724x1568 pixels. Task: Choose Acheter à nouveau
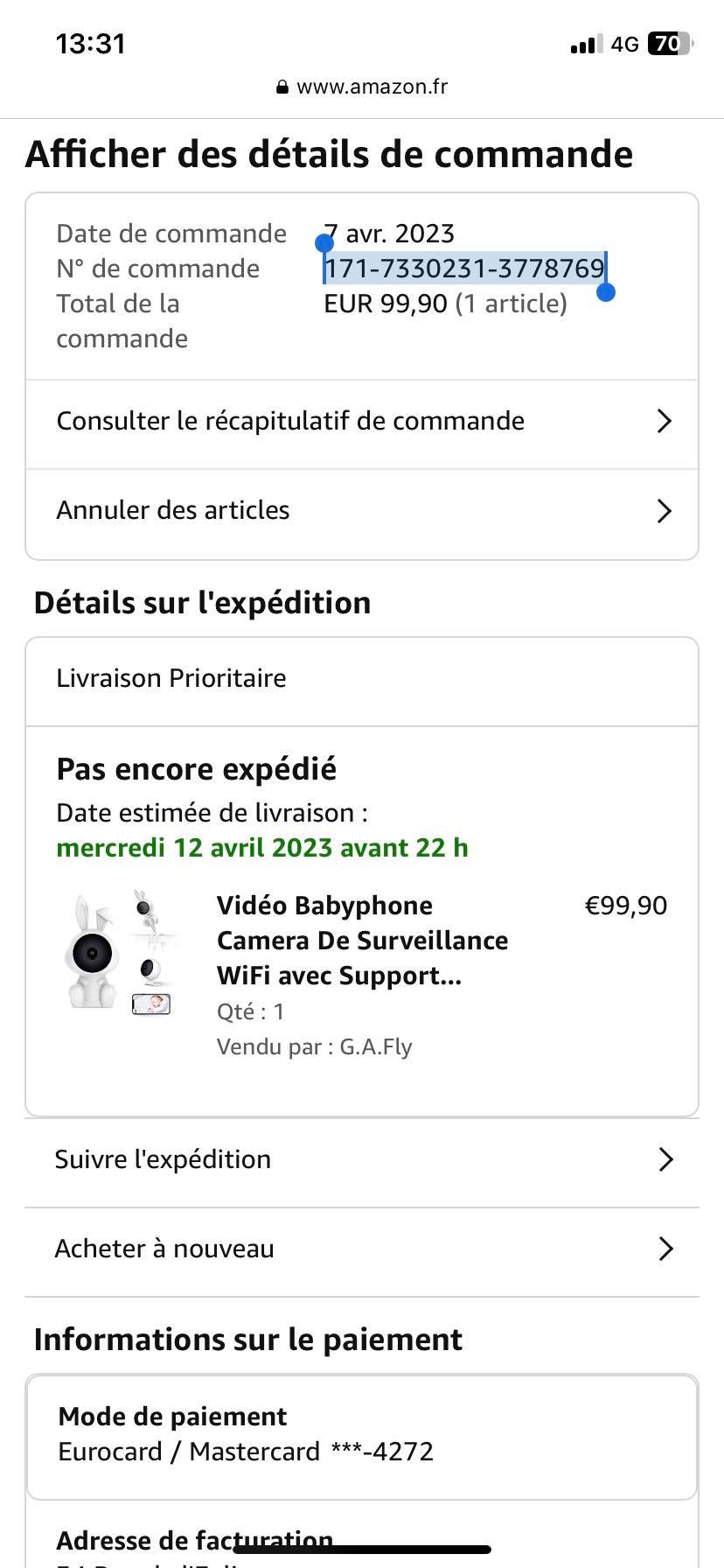click(361, 1249)
